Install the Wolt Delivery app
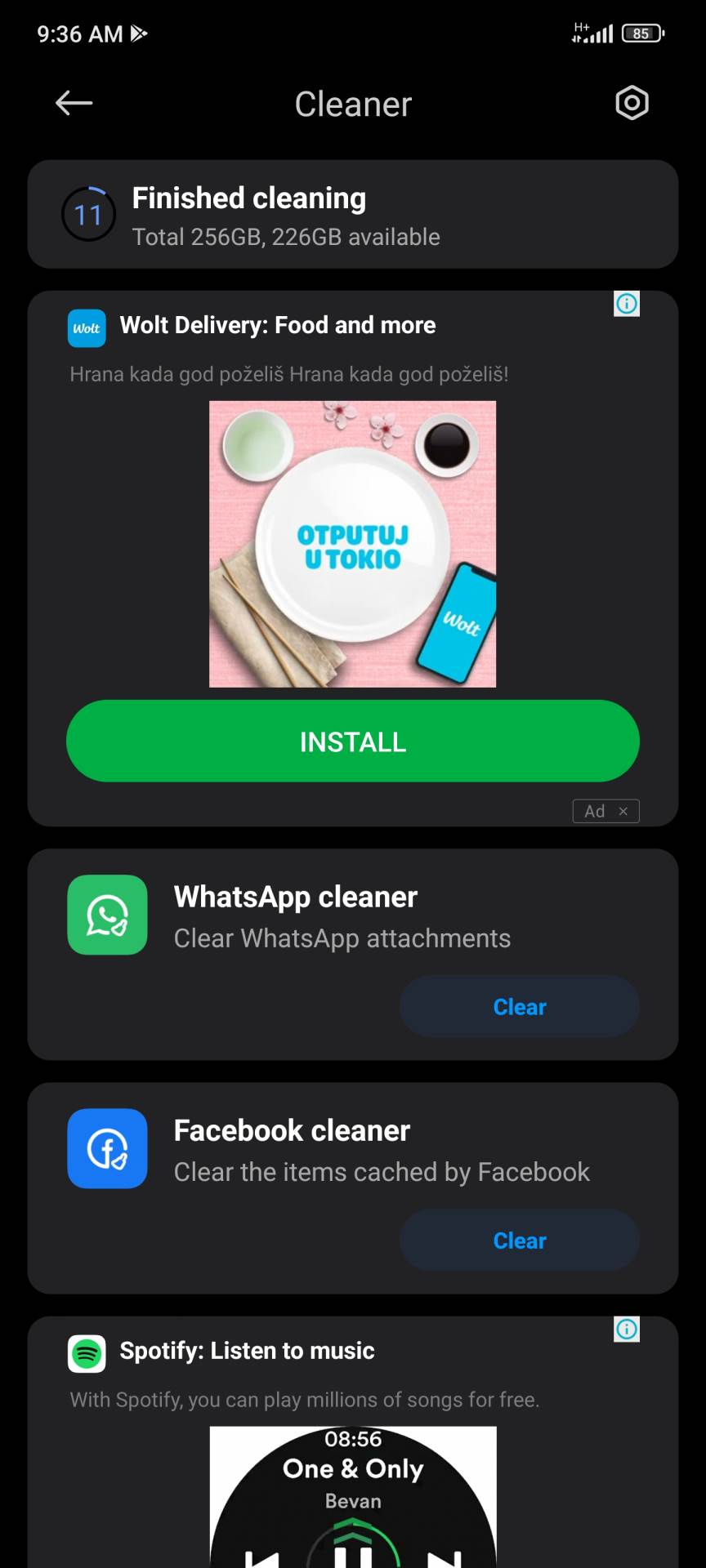Image resolution: width=706 pixels, height=1568 pixels. 352,741
